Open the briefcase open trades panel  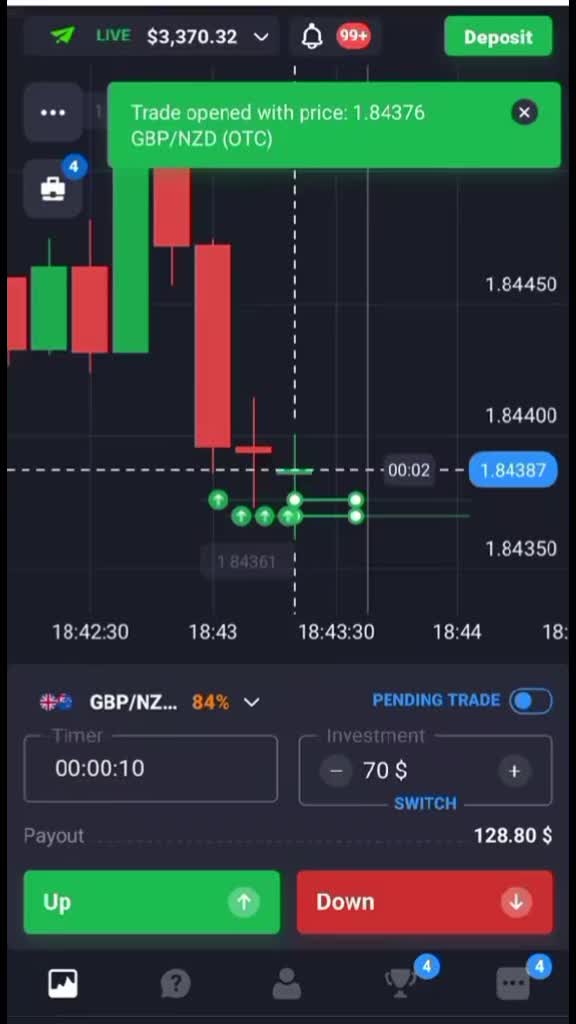coord(53,189)
